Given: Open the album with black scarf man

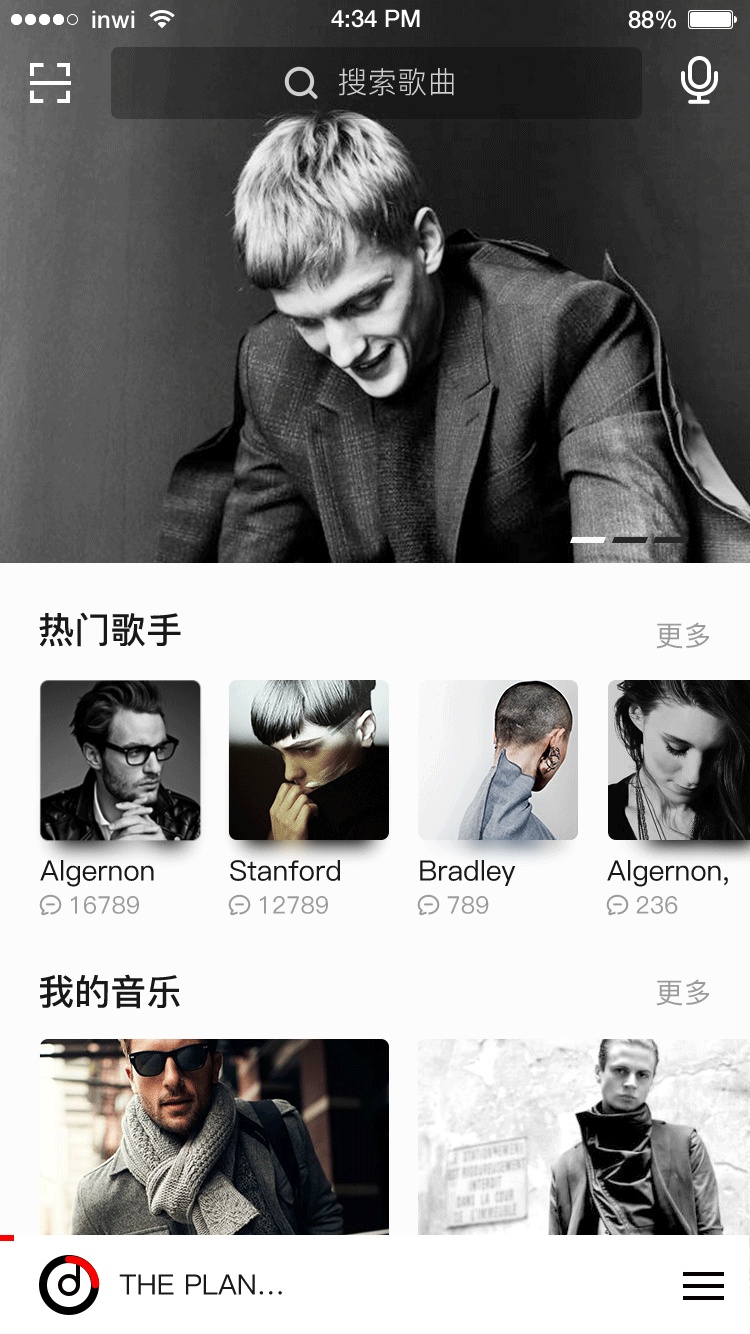Looking at the screenshot, I should point(582,1137).
